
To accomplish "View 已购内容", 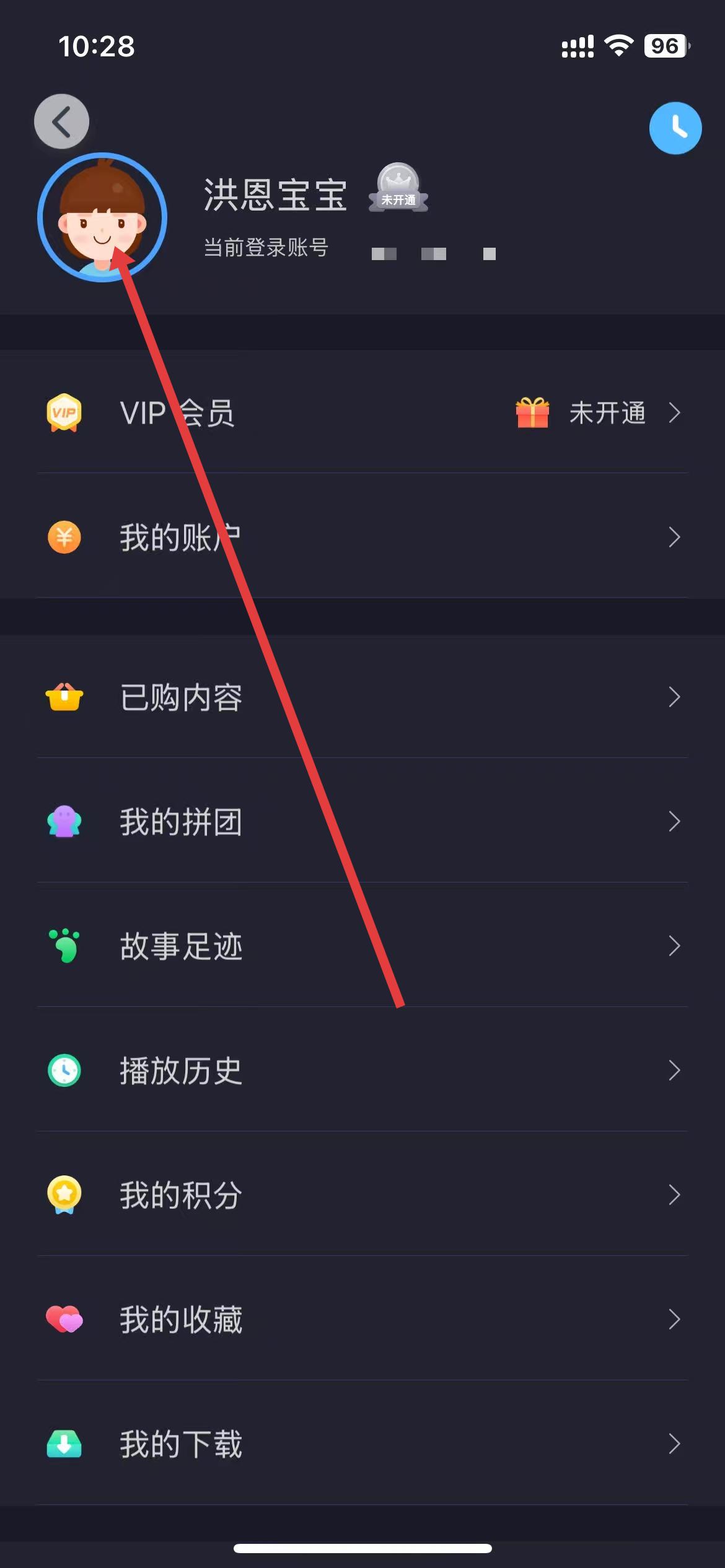I will [x=362, y=697].
